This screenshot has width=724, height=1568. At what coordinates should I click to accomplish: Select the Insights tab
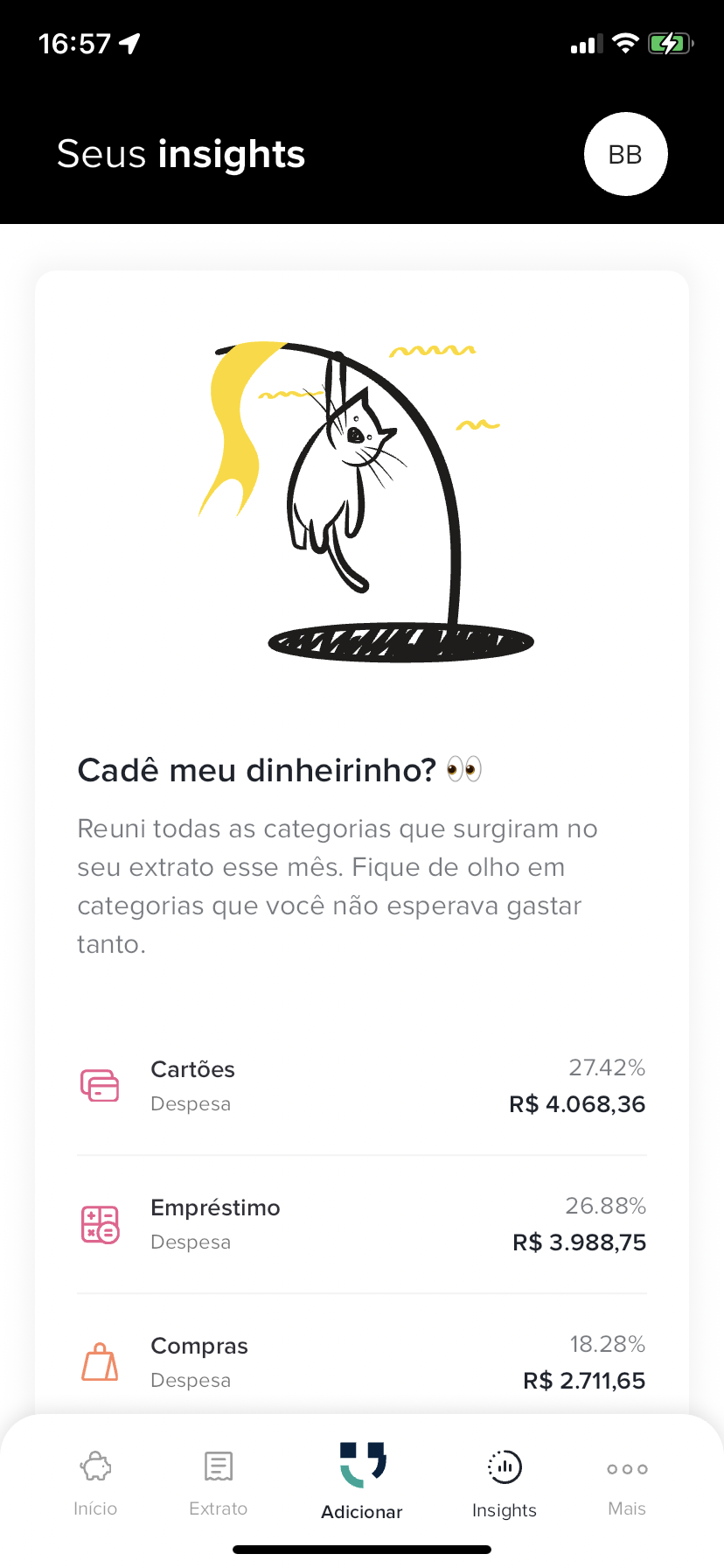coord(505,1482)
